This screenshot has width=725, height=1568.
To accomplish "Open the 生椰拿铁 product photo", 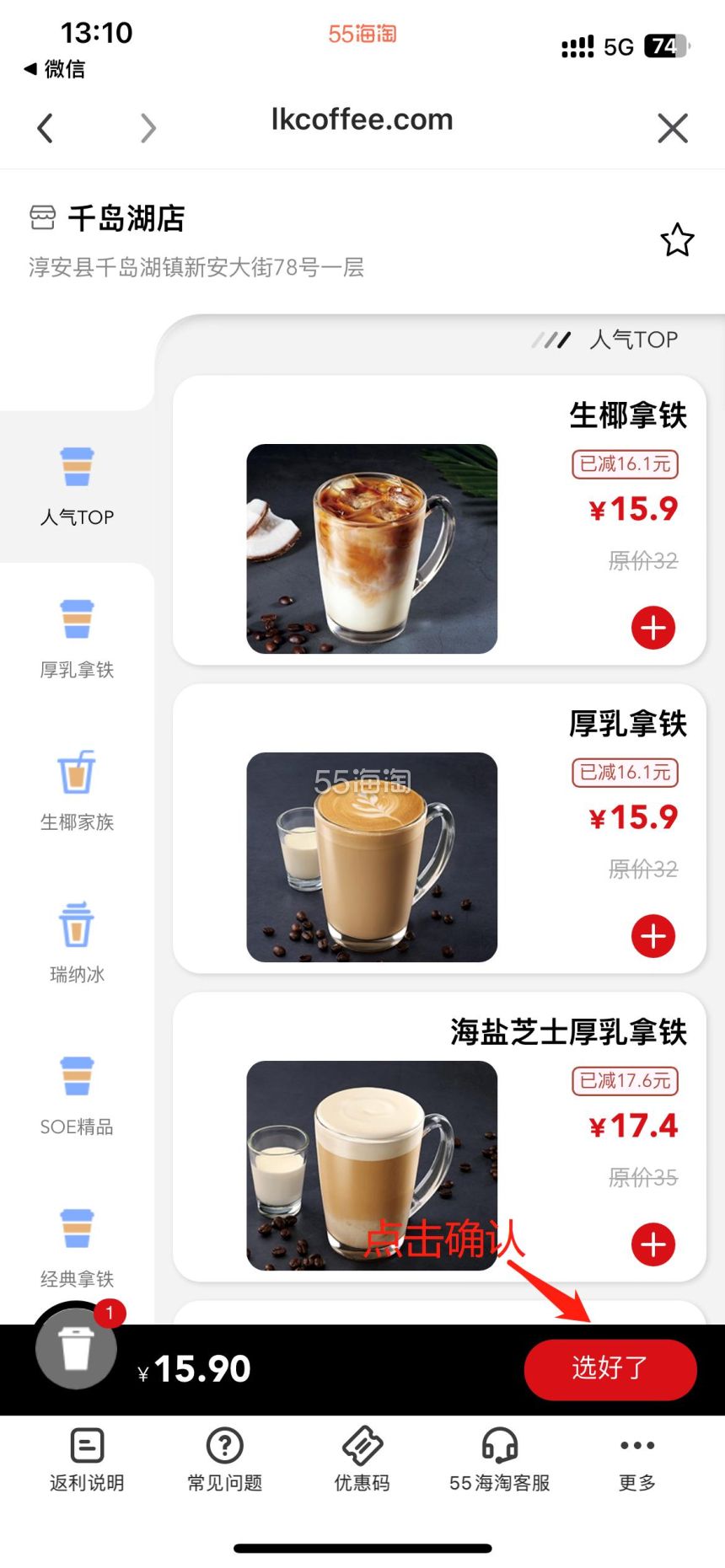I will click(372, 549).
